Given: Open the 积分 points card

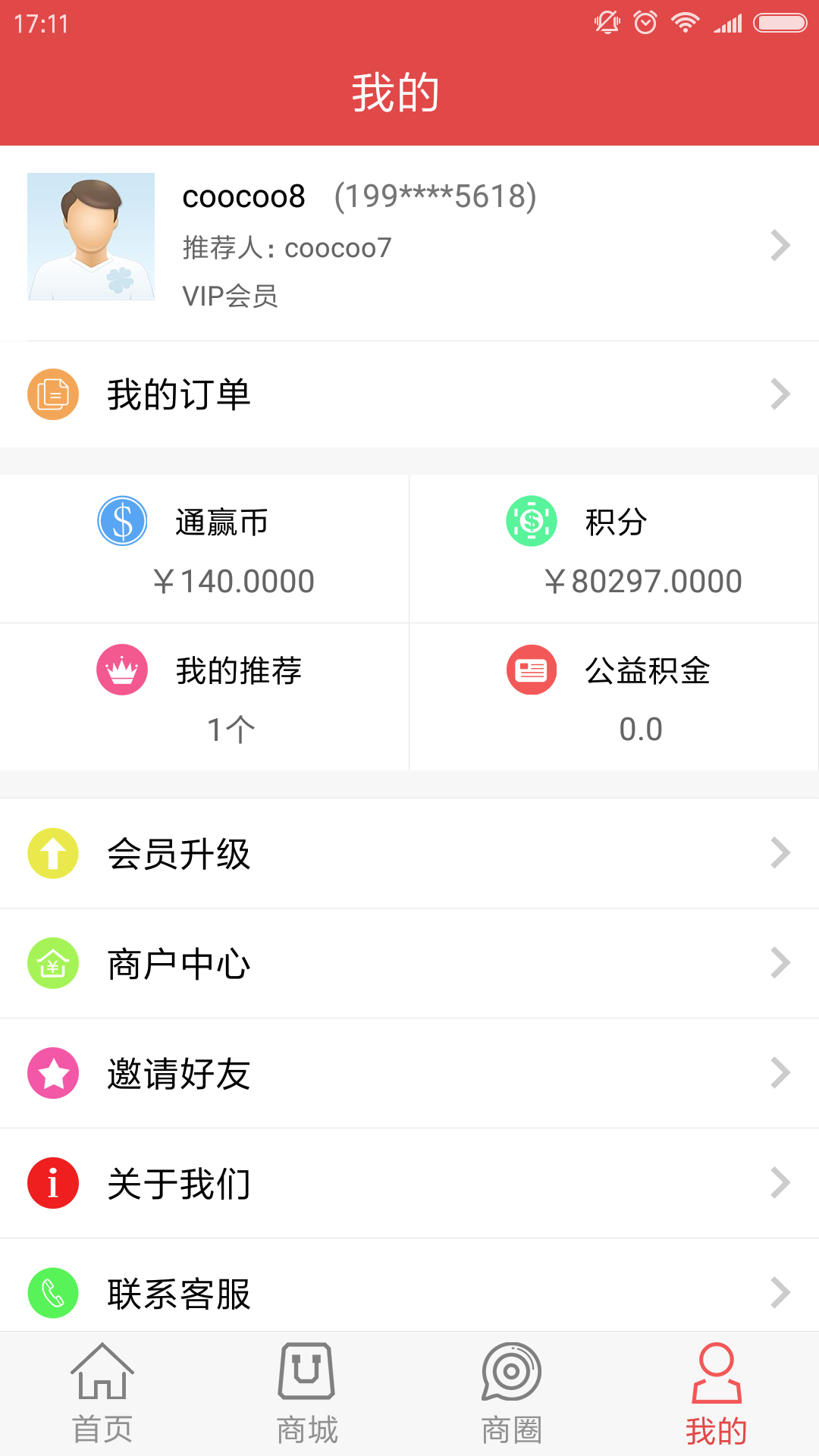Looking at the screenshot, I should coord(614,549).
